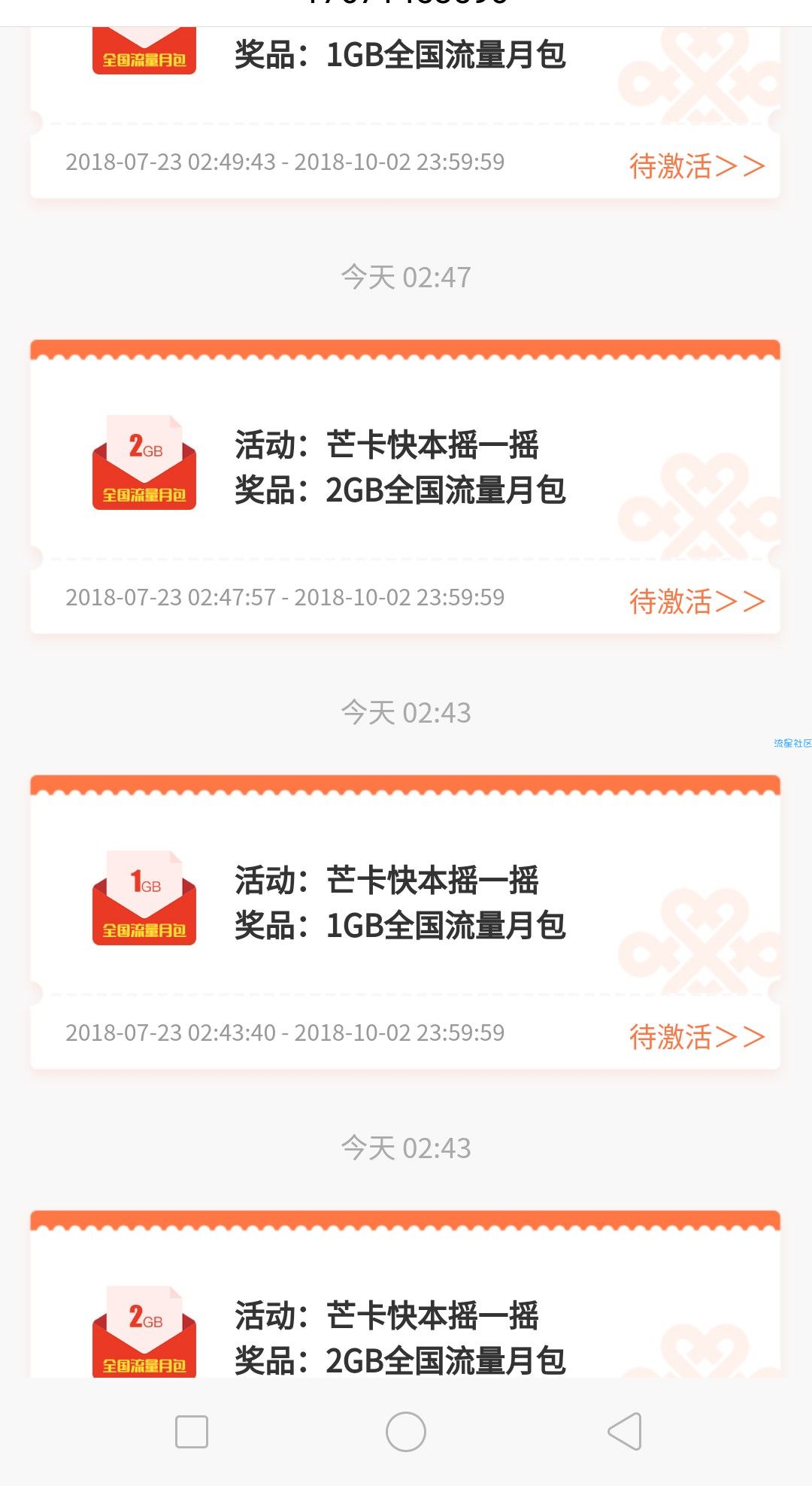The image size is (812, 1486).
Task: Tap 待激活 for the 02:43:40 1GB prize
Action: pos(696,1037)
